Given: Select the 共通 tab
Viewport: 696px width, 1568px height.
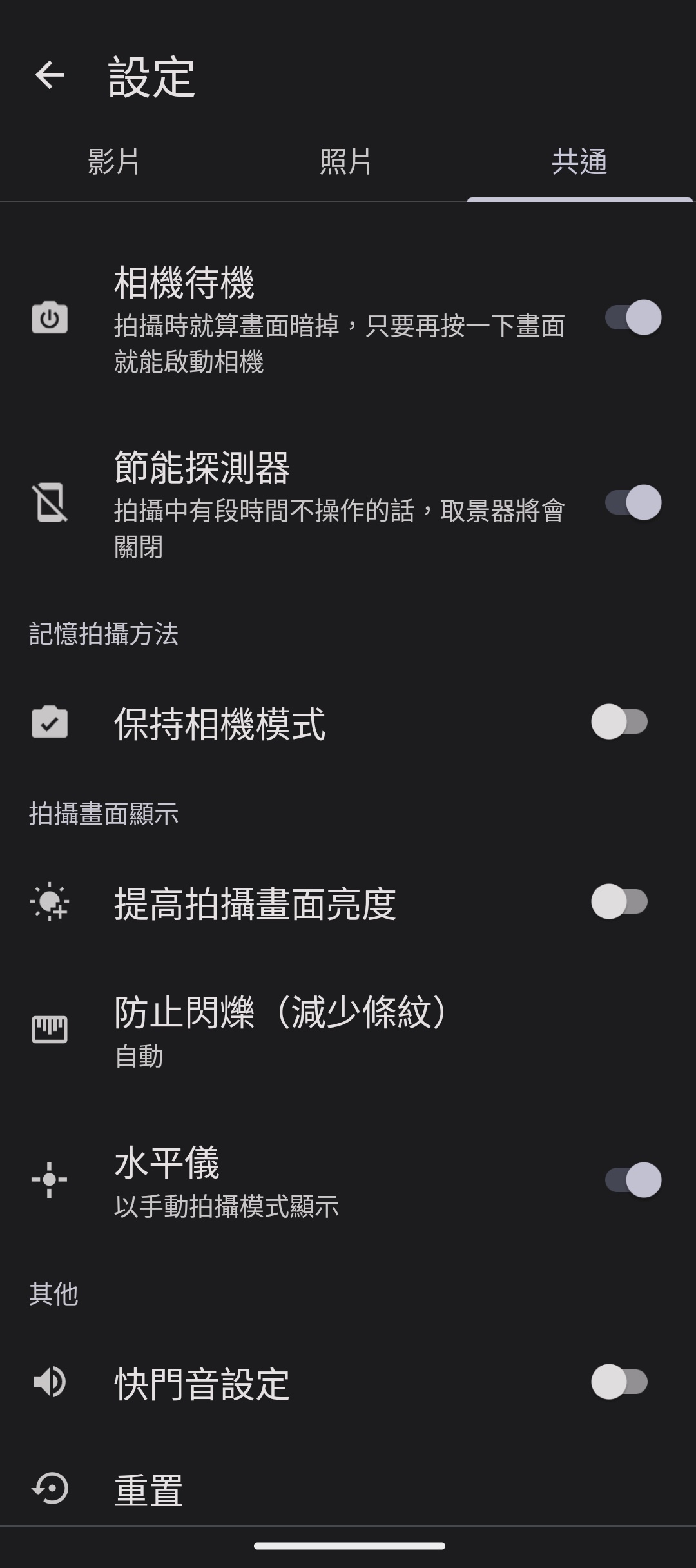Looking at the screenshot, I should click(x=579, y=161).
